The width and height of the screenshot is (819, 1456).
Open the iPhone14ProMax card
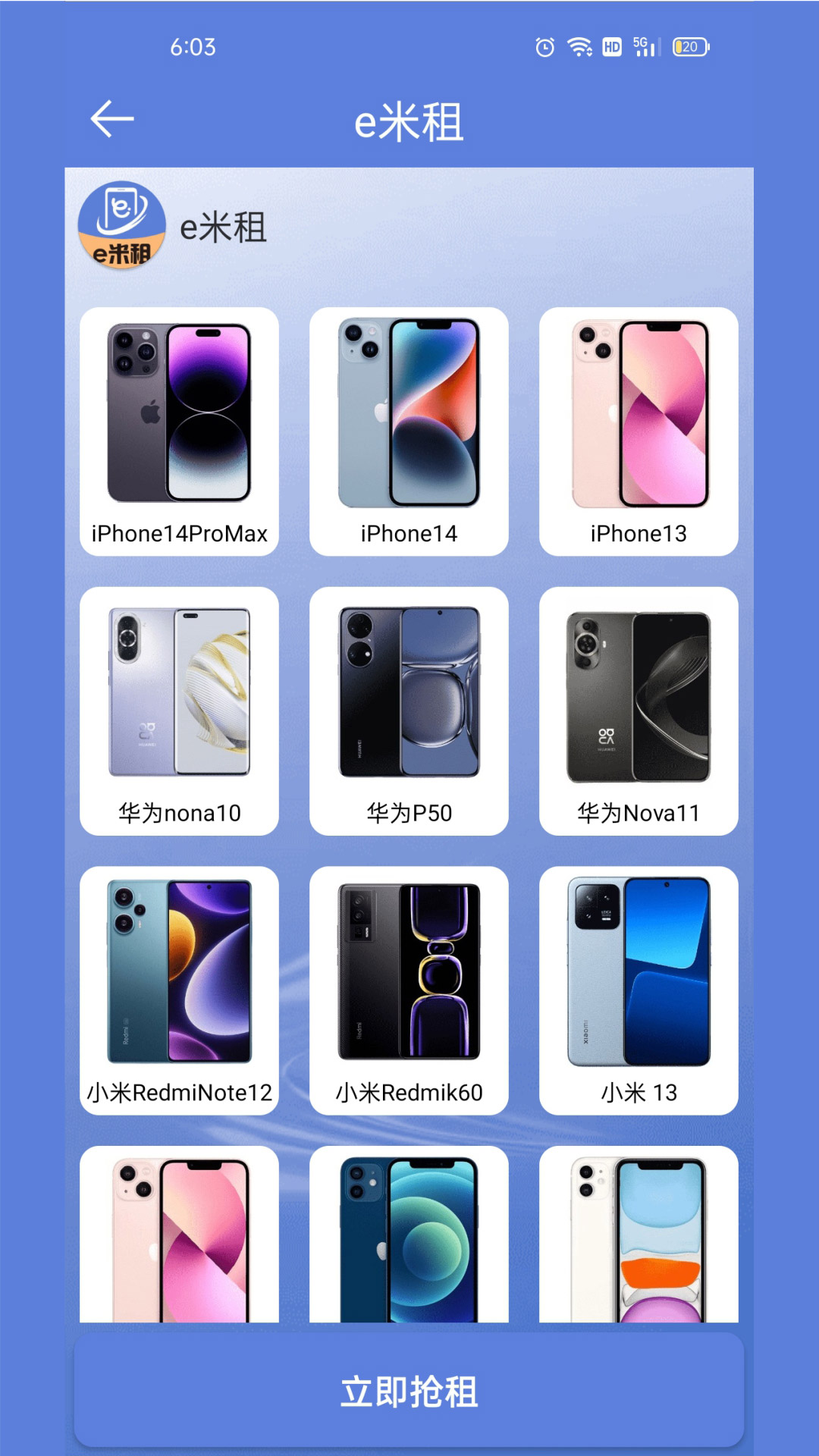179,431
